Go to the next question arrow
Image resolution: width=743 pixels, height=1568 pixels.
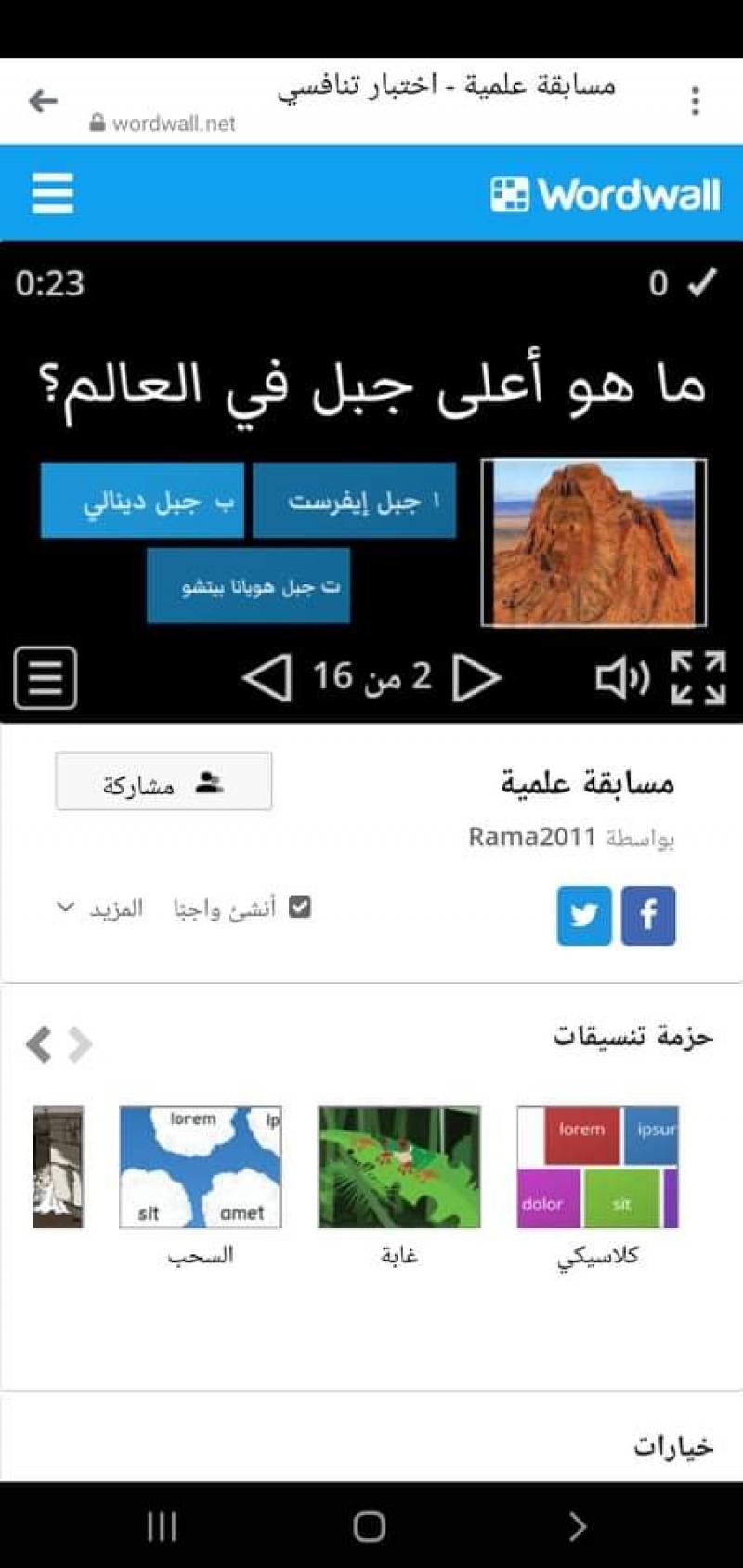pos(476,678)
